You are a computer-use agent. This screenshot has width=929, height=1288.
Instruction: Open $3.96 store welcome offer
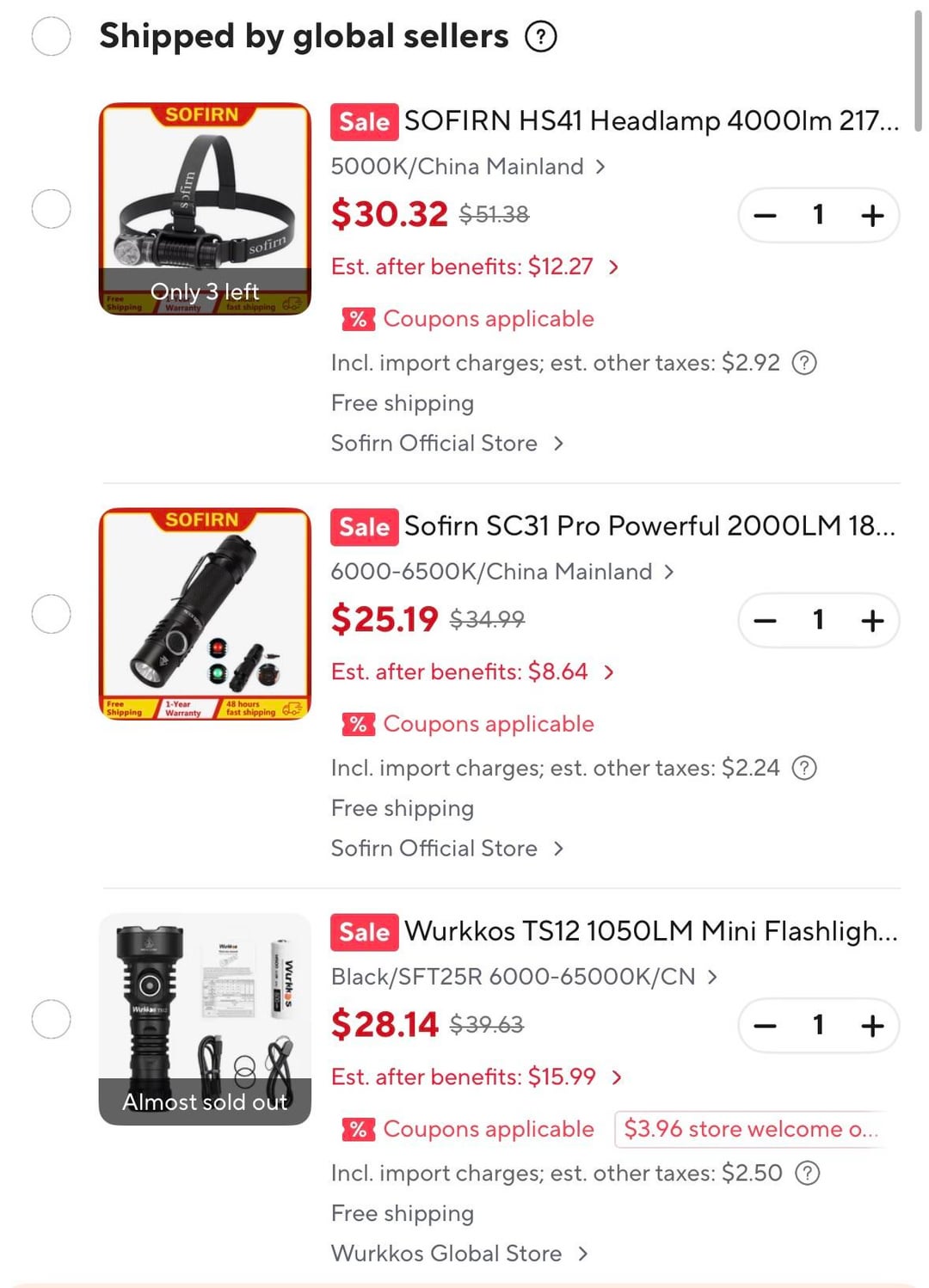pyautogui.click(x=750, y=1129)
